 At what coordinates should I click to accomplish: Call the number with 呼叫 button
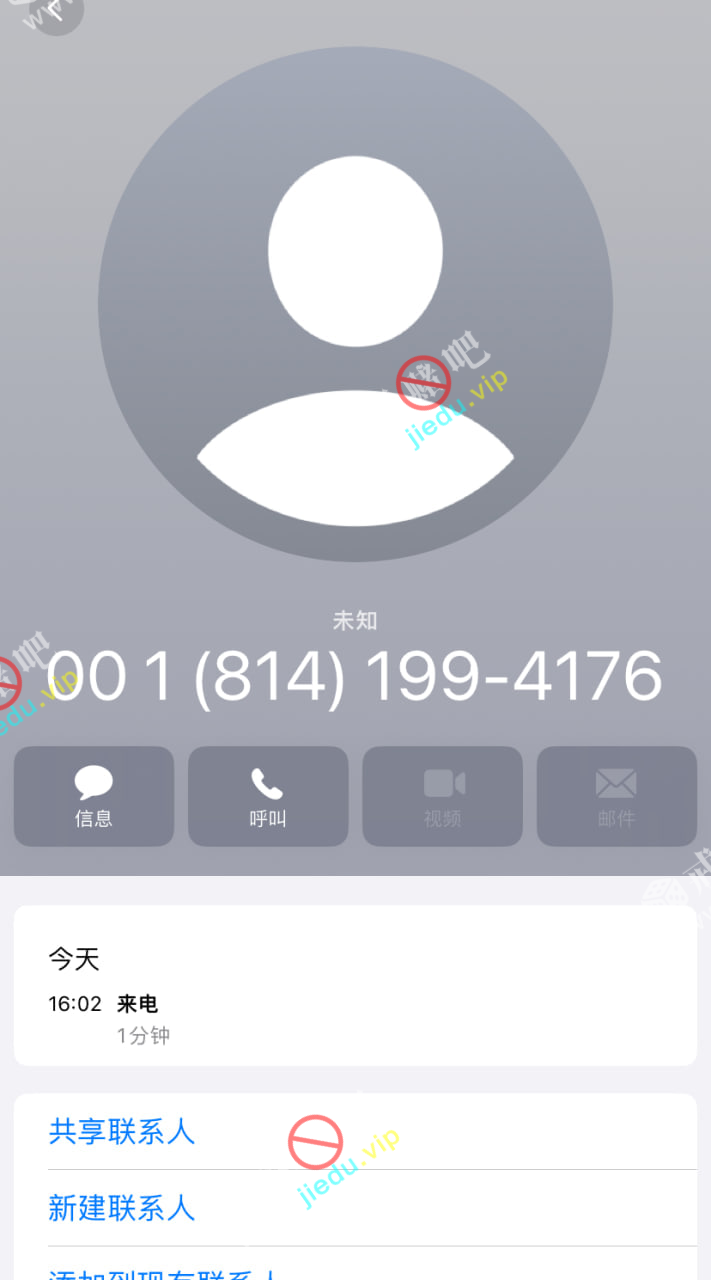click(268, 796)
